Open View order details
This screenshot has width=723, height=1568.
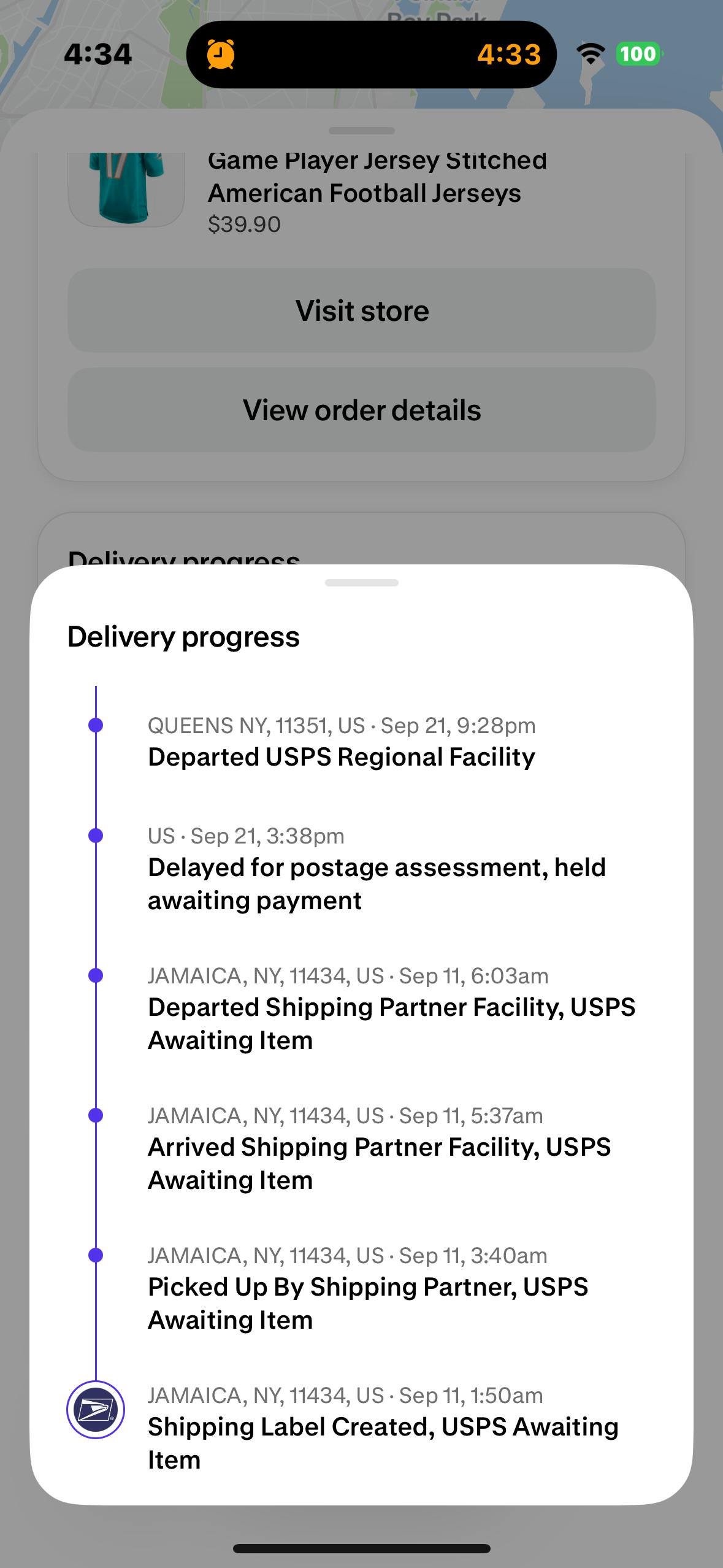[361, 410]
